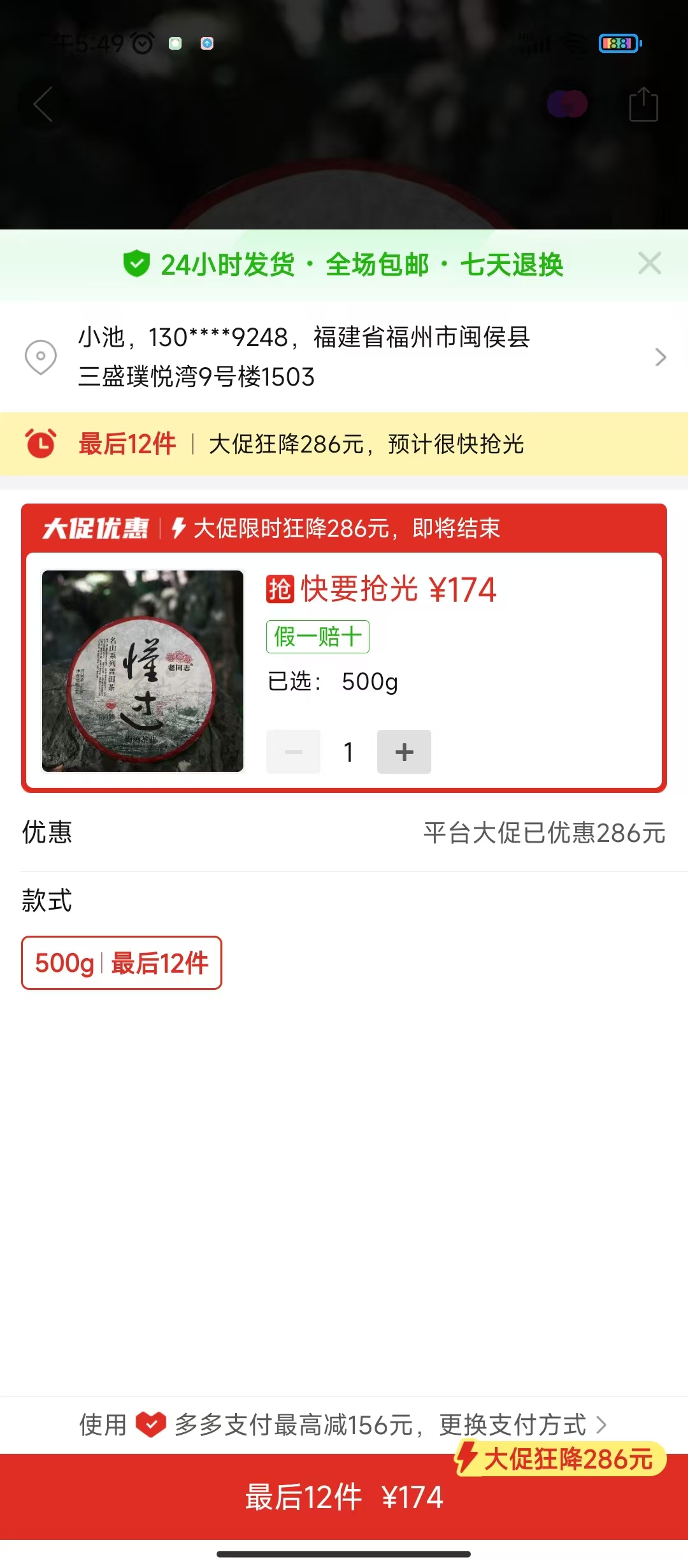View the tea cake product thumbnail

tap(143, 671)
